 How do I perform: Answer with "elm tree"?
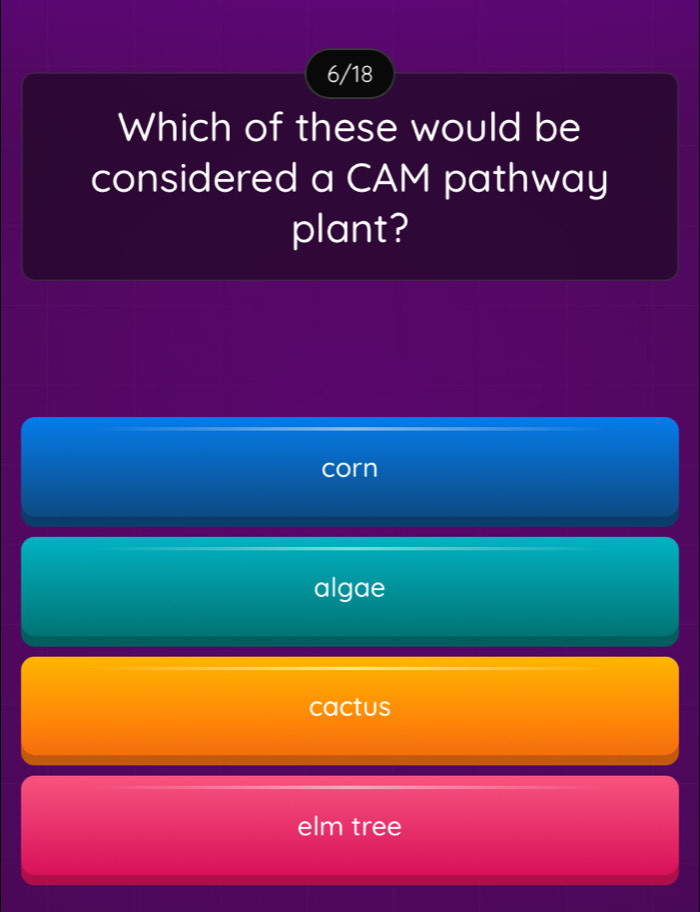pyautogui.click(x=350, y=828)
